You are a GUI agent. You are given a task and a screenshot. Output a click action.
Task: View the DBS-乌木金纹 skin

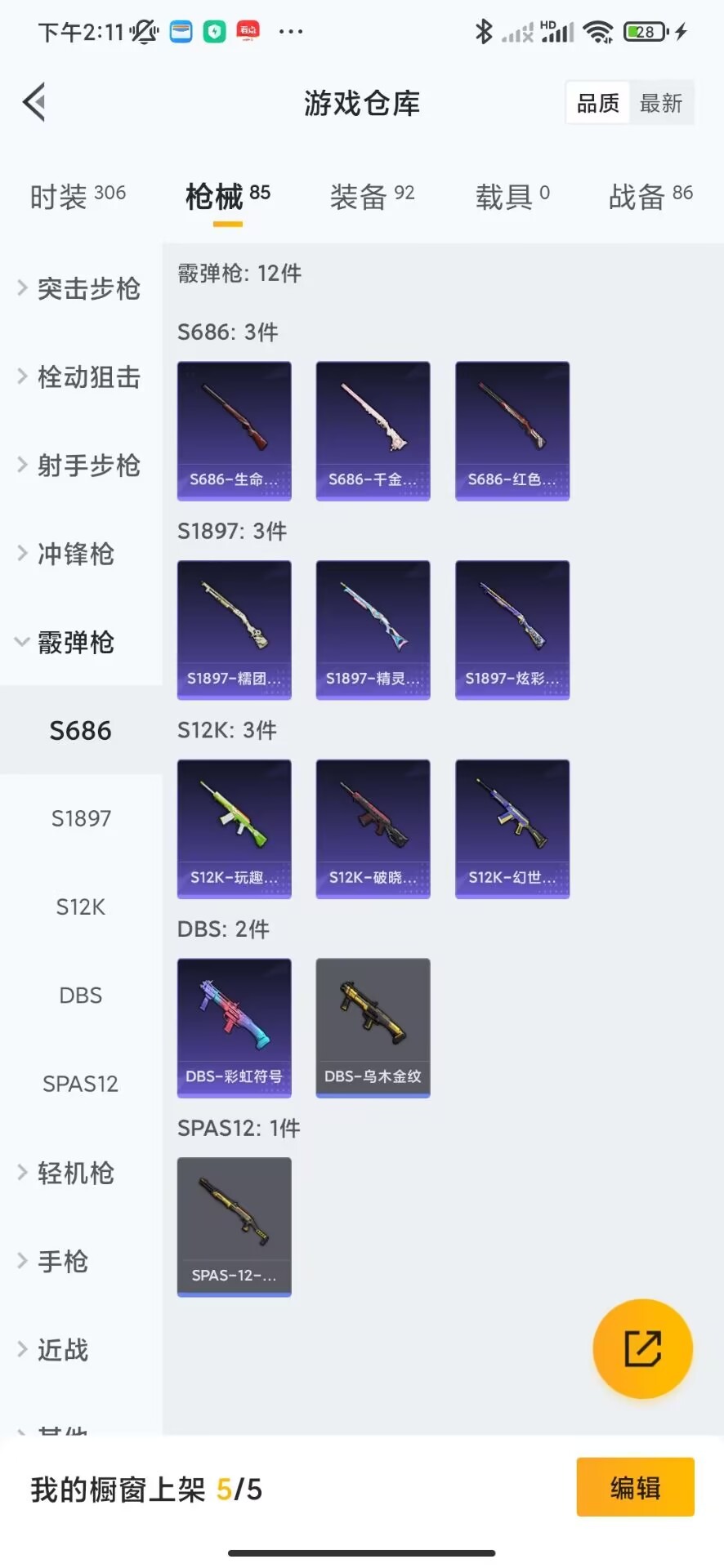tap(373, 1027)
